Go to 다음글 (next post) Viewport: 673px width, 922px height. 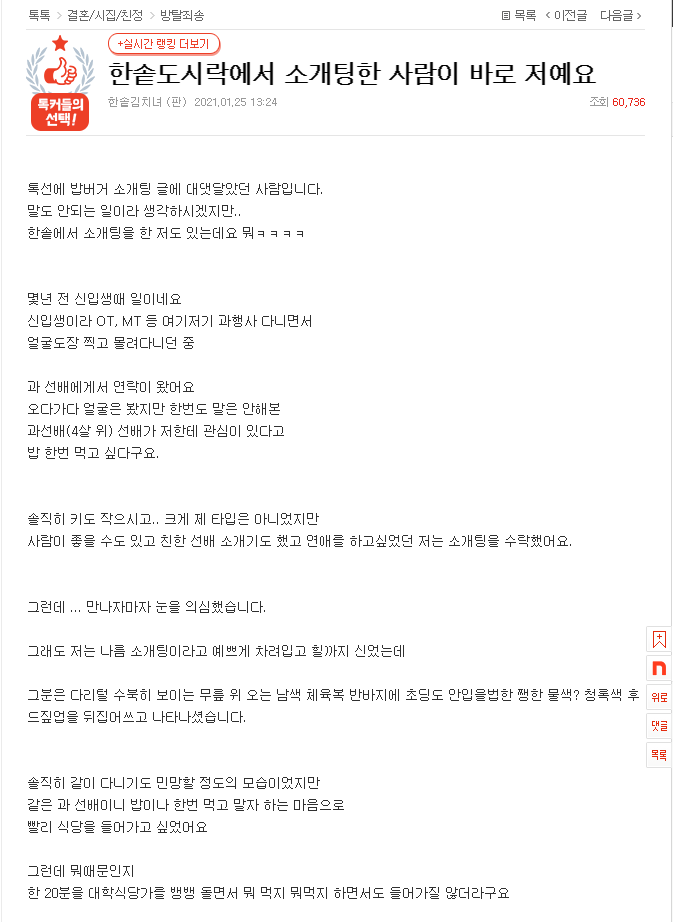point(620,15)
